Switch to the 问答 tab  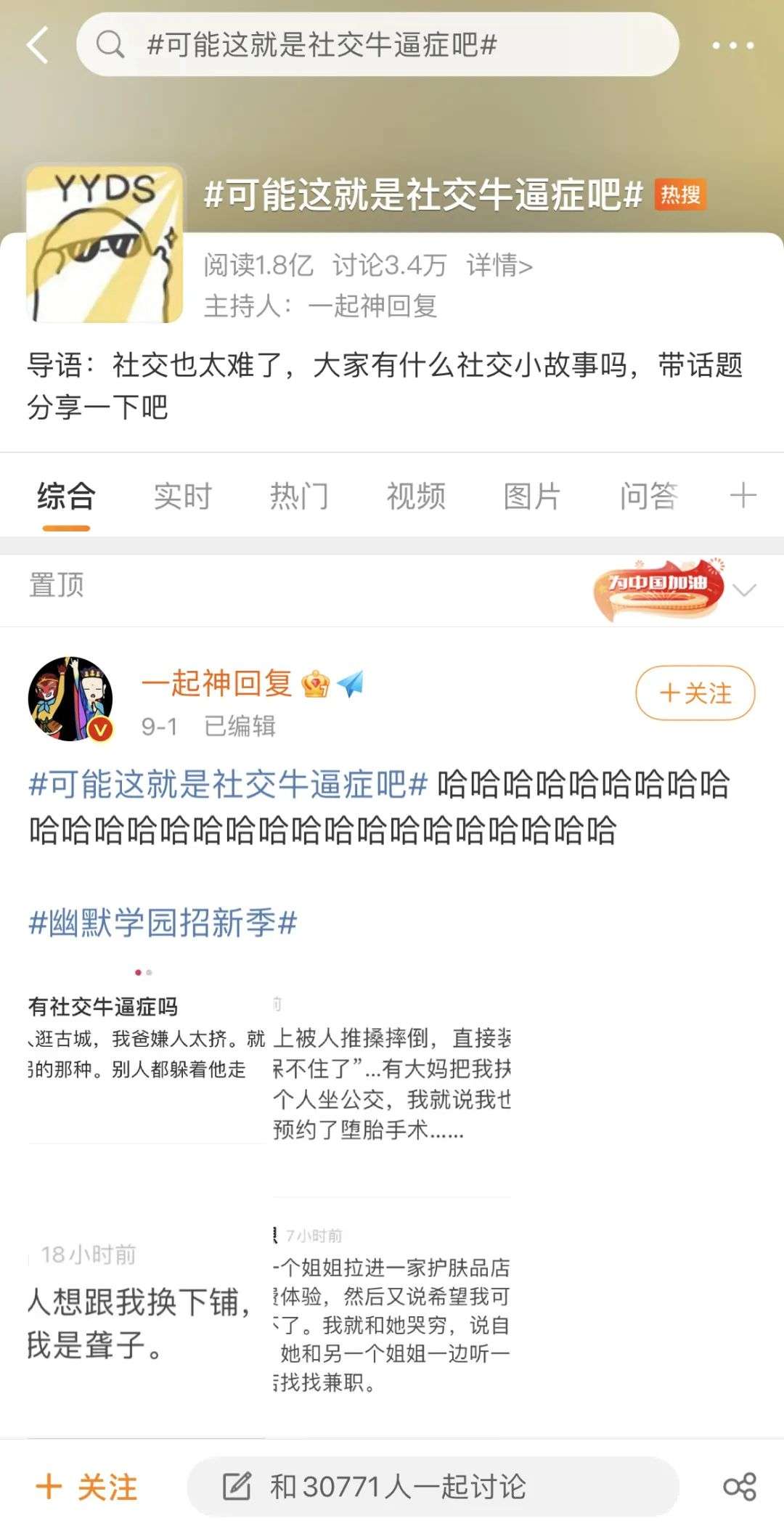(649, 497)
